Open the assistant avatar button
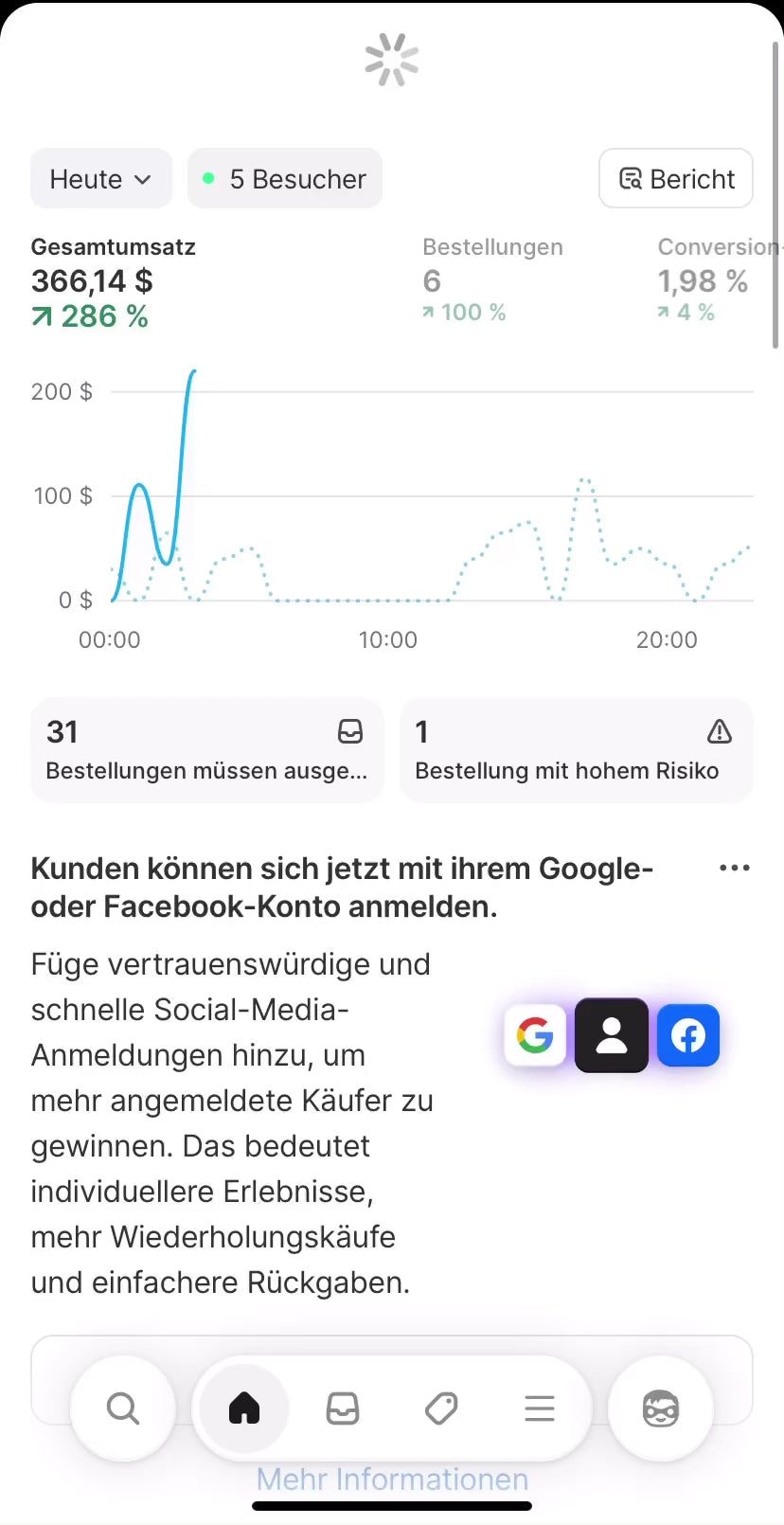This screenshot has width=784, height=1525. tap(660, 1408)
